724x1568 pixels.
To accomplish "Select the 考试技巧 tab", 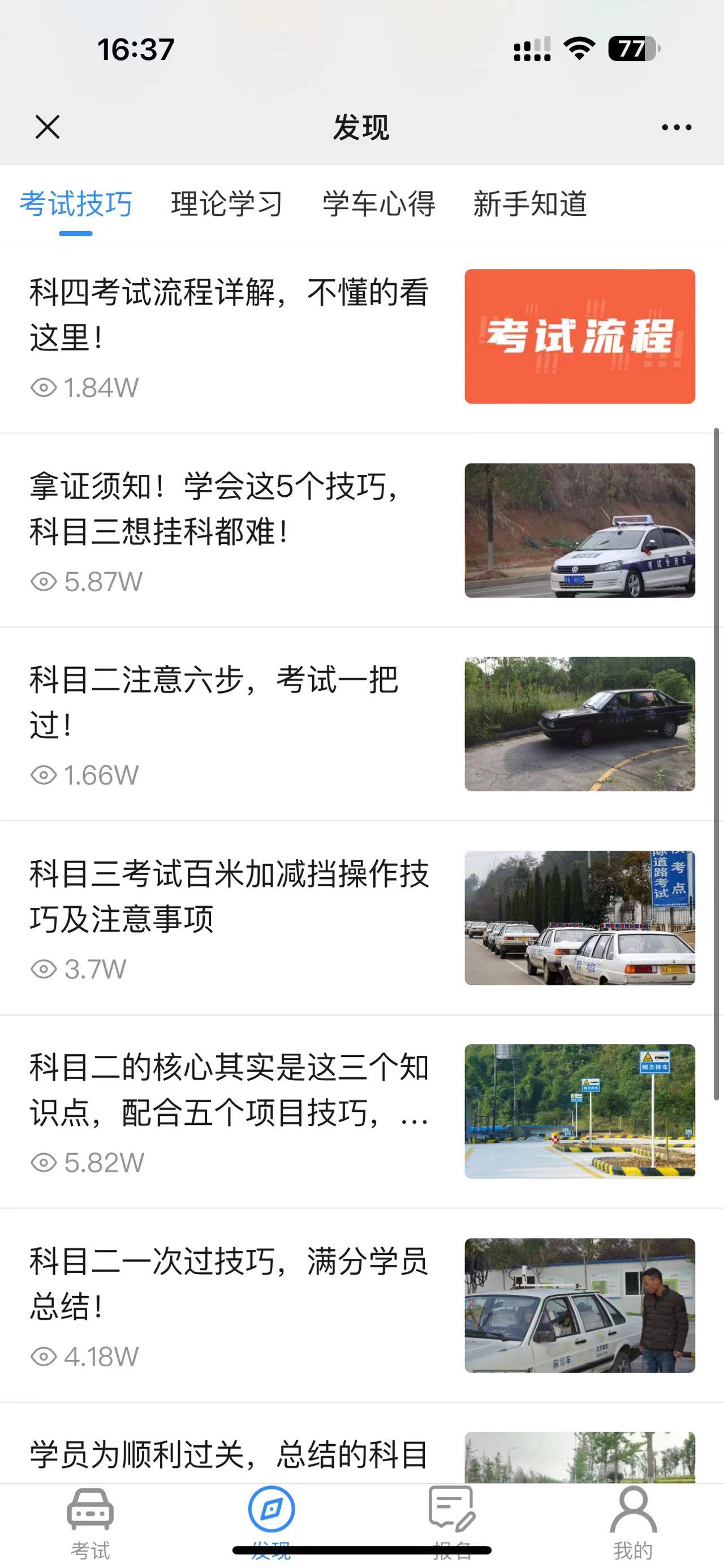I will click(x=75, y=204).
